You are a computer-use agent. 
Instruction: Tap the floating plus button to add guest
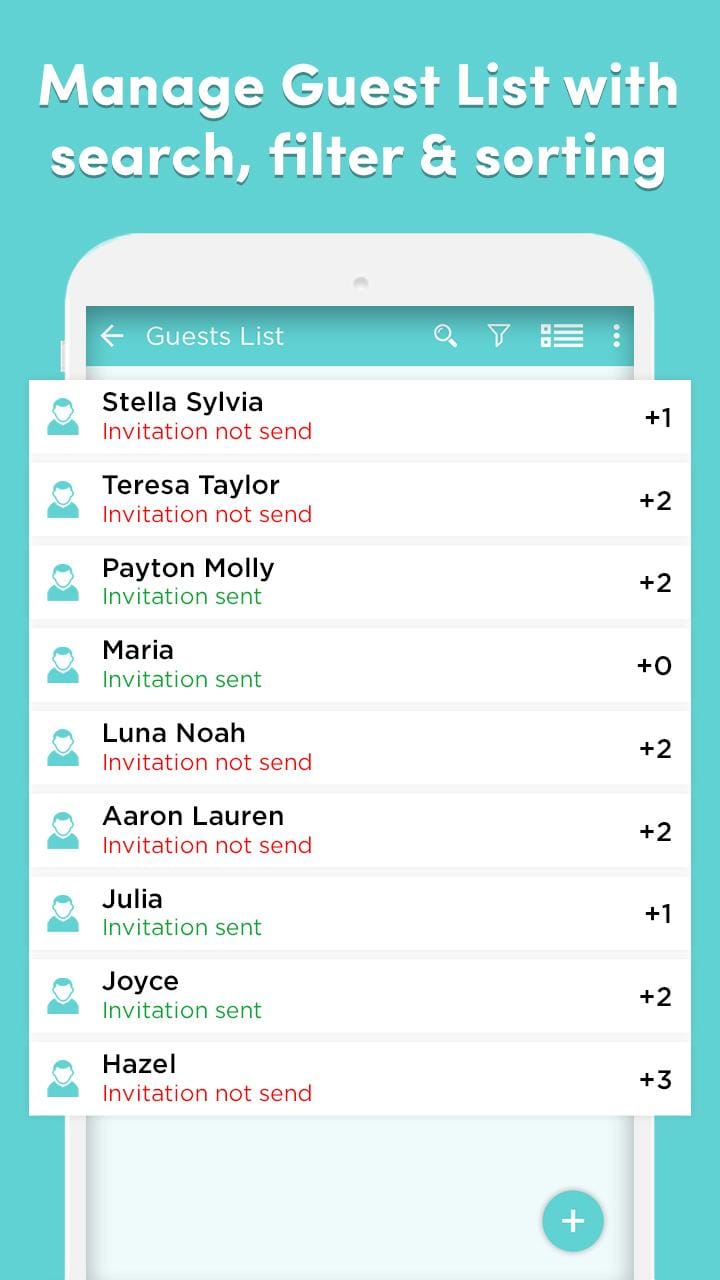[572, 1221]
